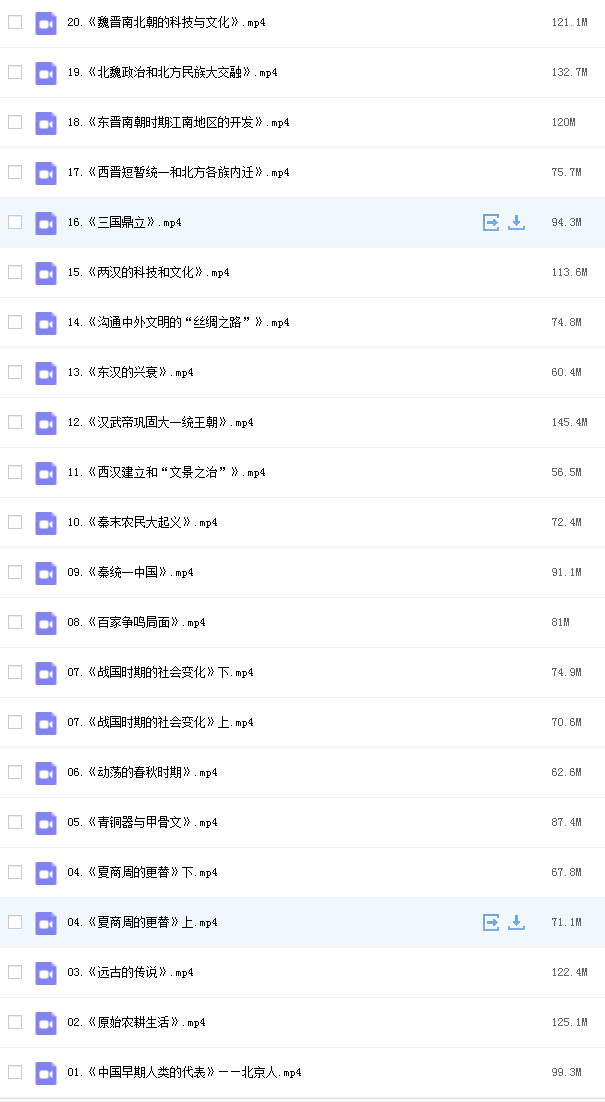Open 18.《东晋南朝时期江南地区的开发》 video
Image resolution: width=605 pixels, height=1102 pixels.
tap(178, 122)
